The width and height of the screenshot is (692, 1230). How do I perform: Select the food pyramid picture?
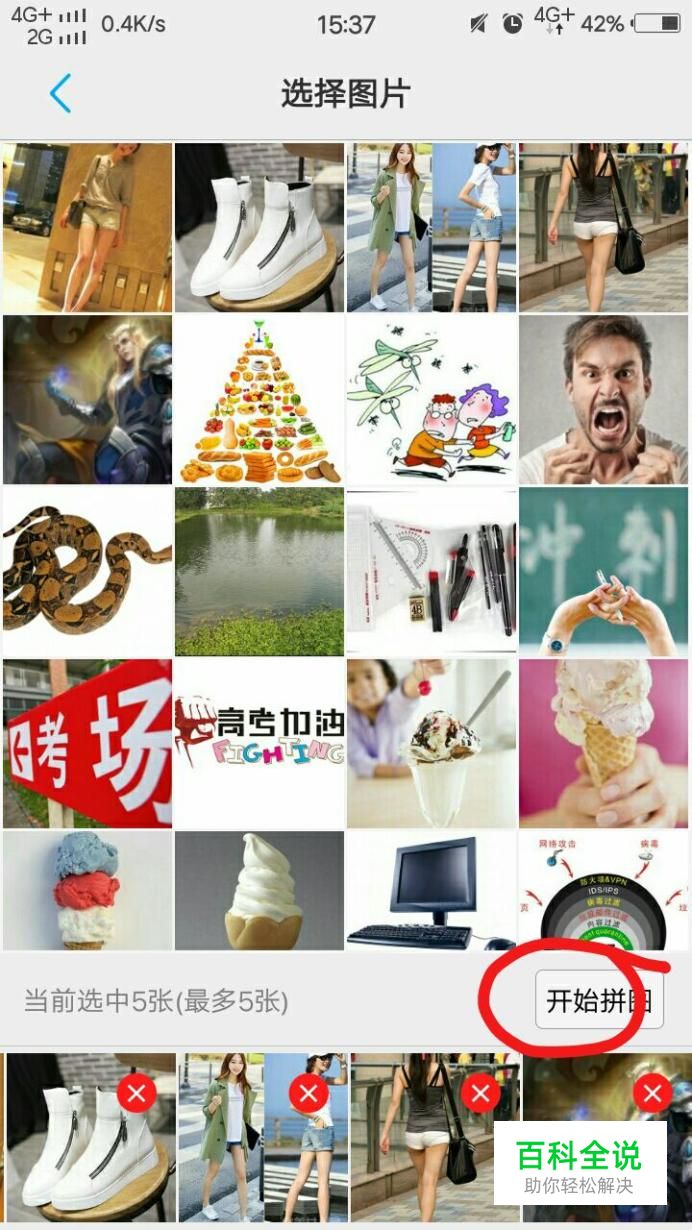(259, 400)
